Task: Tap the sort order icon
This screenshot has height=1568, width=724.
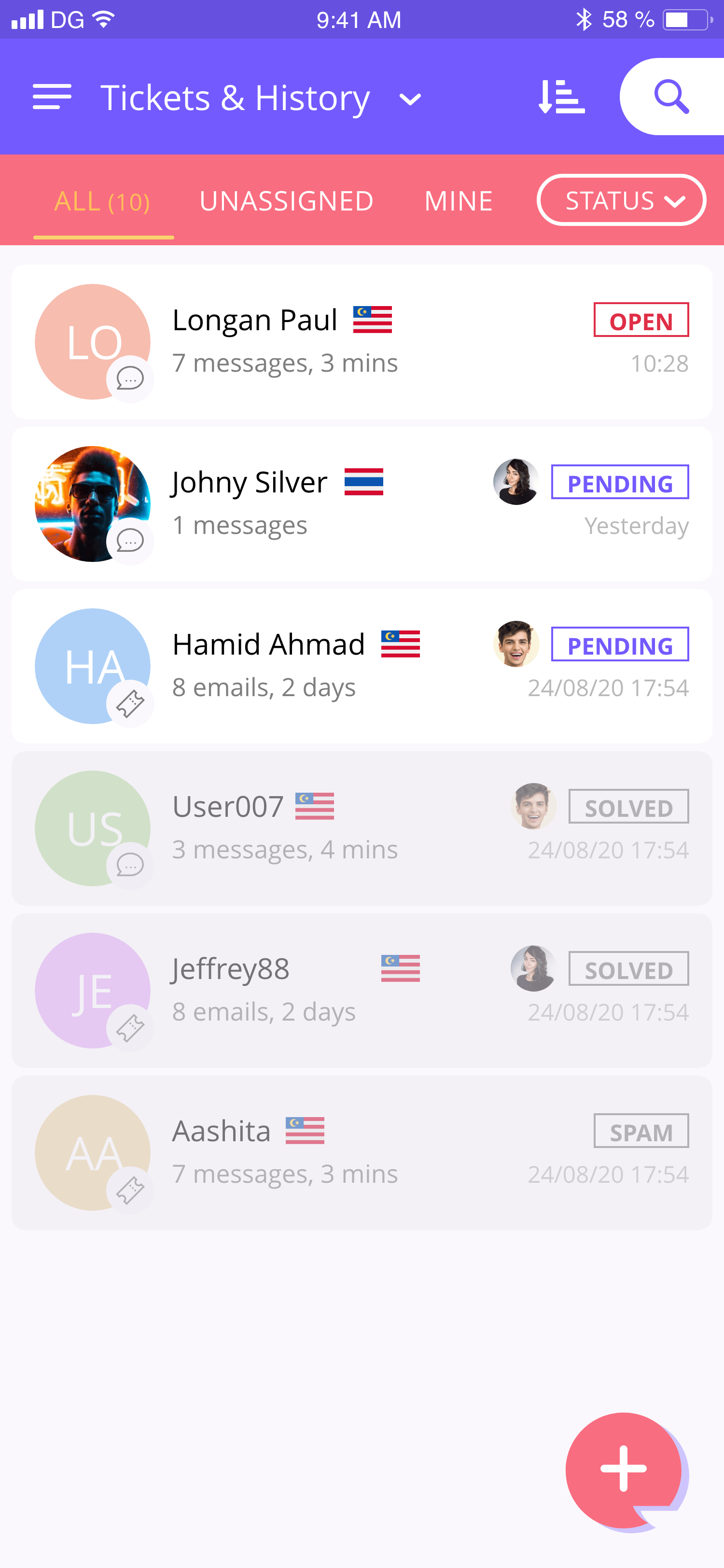Action: coord(561,97)
